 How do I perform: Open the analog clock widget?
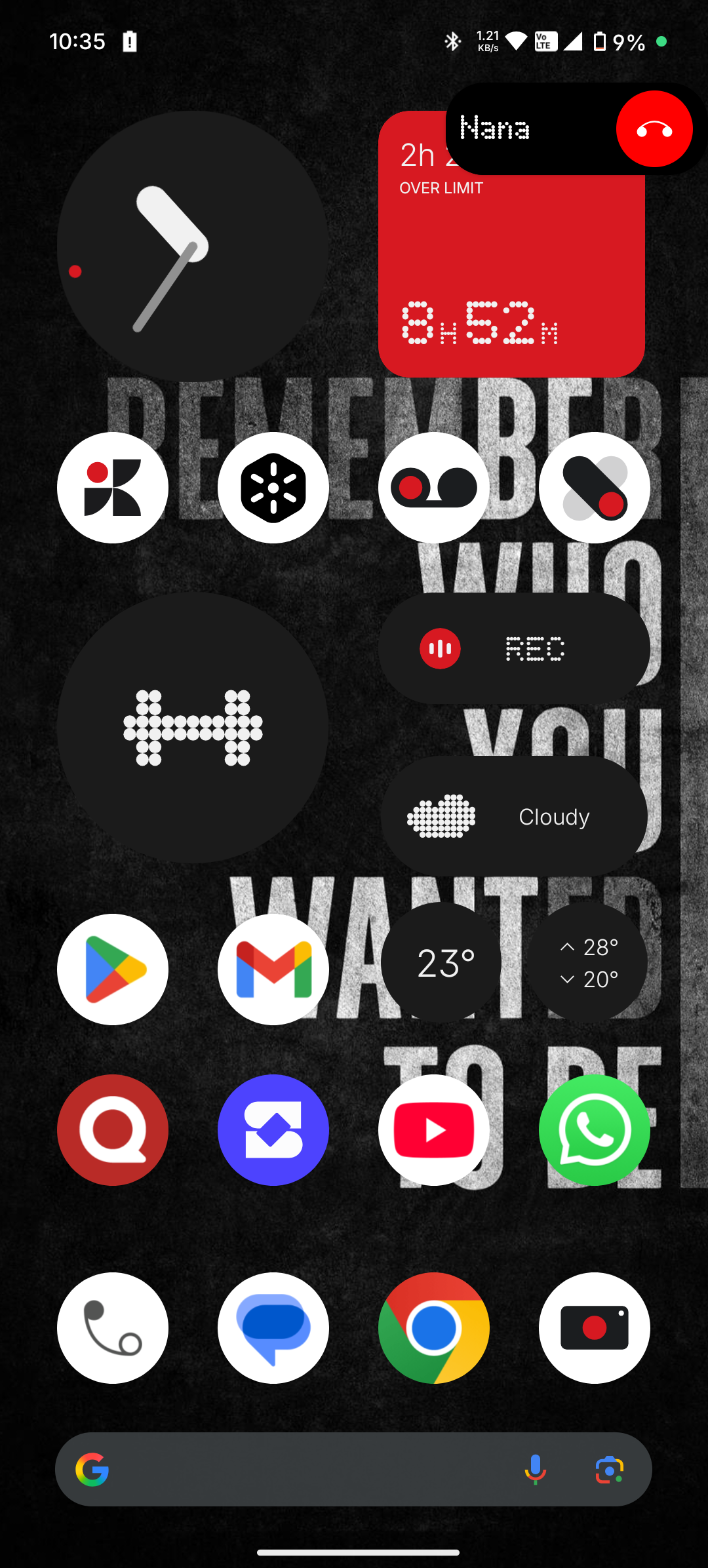(192, 246)
